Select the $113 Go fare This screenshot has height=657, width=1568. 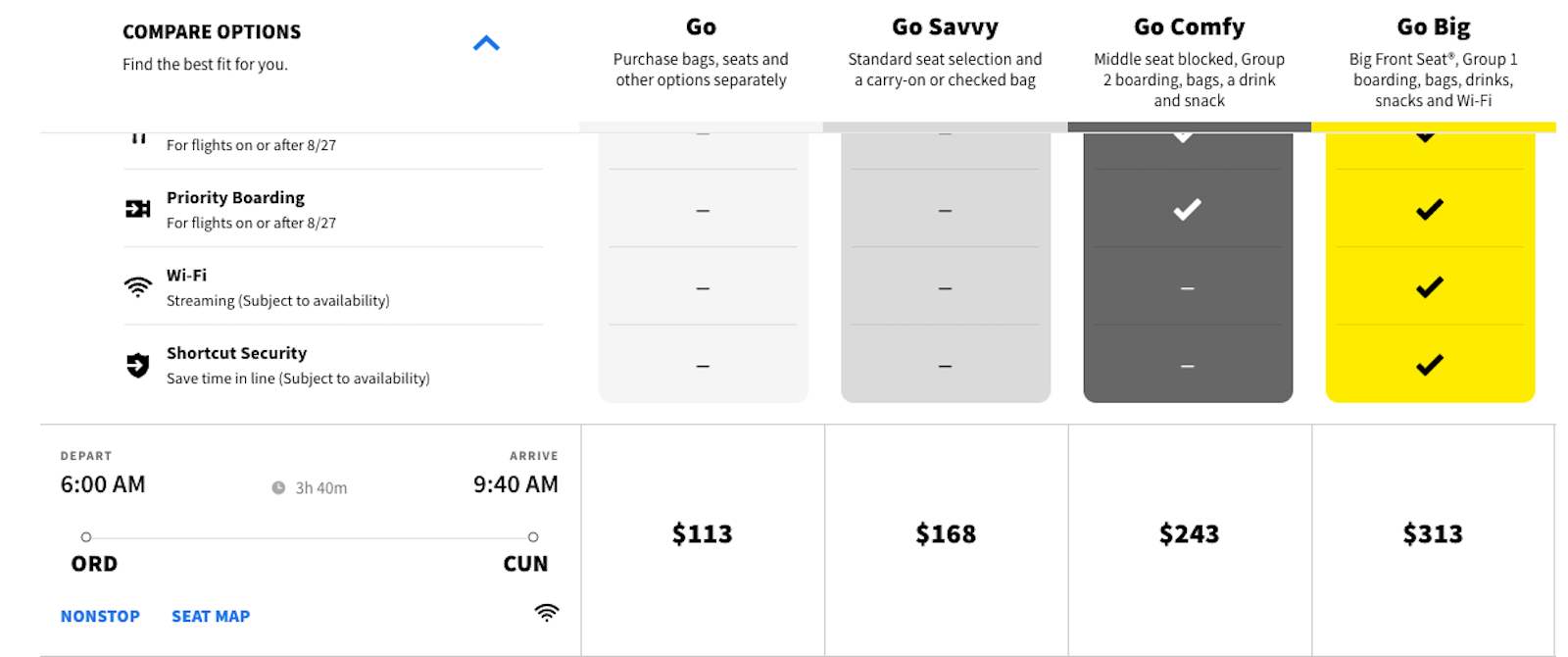[x=702, y=534]
